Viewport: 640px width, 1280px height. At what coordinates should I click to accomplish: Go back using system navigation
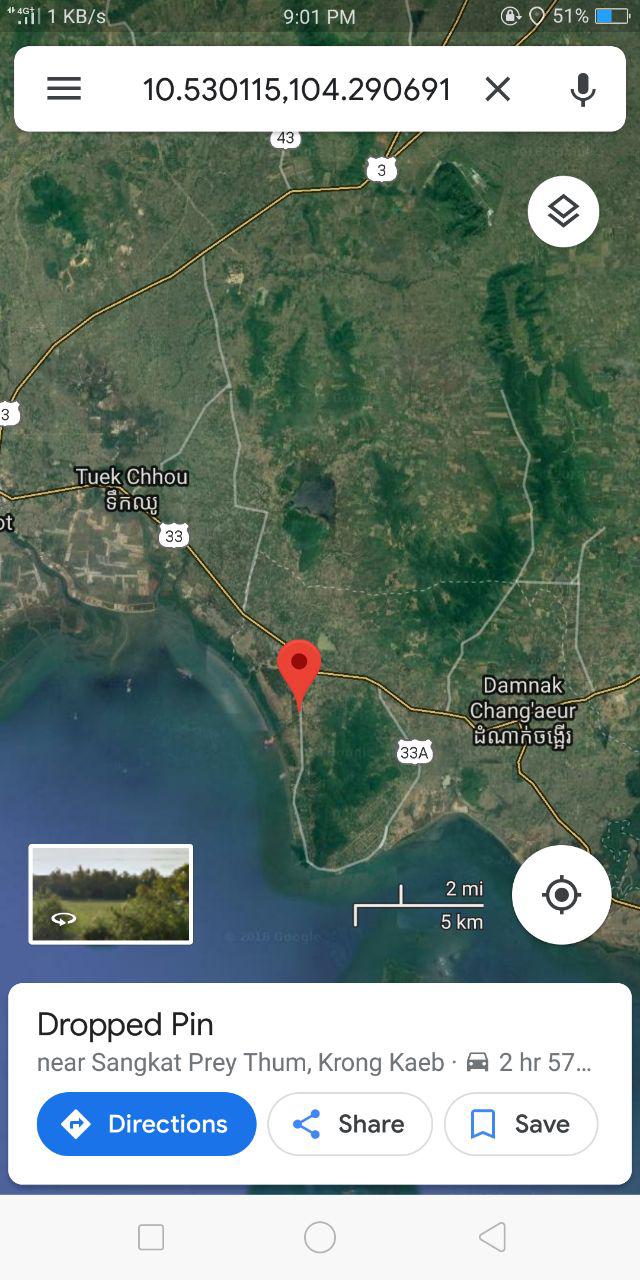pos(492,1238)
